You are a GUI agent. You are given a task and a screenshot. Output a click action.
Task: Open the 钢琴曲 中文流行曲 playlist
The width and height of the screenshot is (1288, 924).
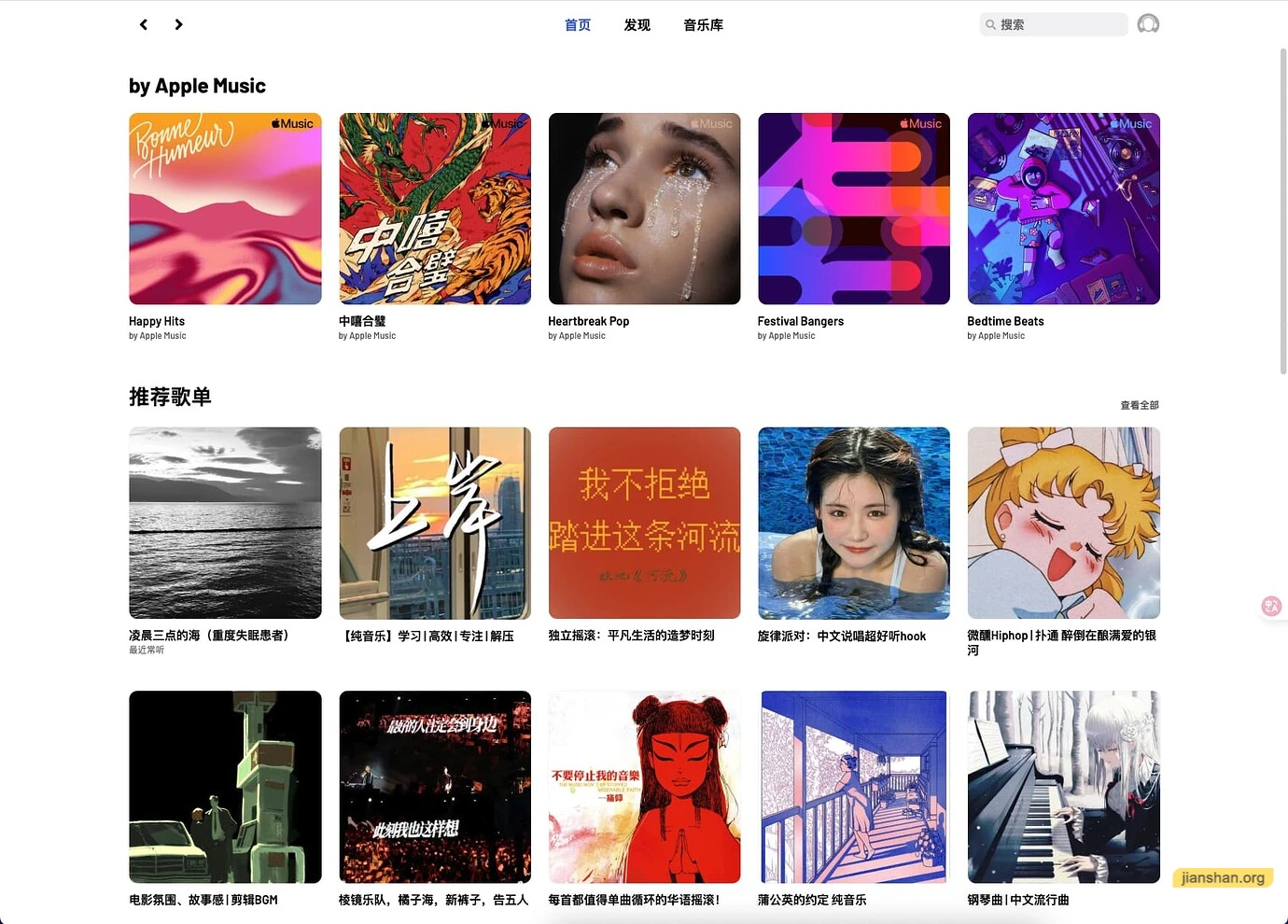pos(1063,787)
